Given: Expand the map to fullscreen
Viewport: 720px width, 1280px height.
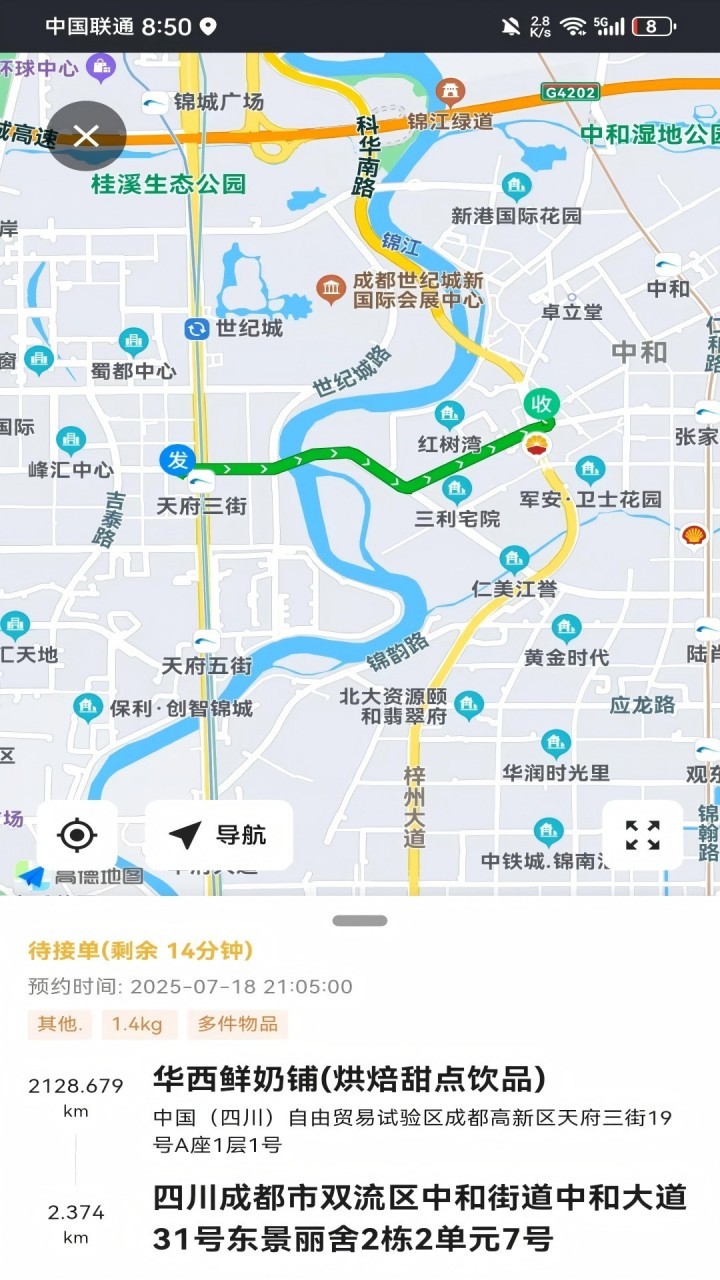Looking at the screenshot, I should (x=644, y=835).
